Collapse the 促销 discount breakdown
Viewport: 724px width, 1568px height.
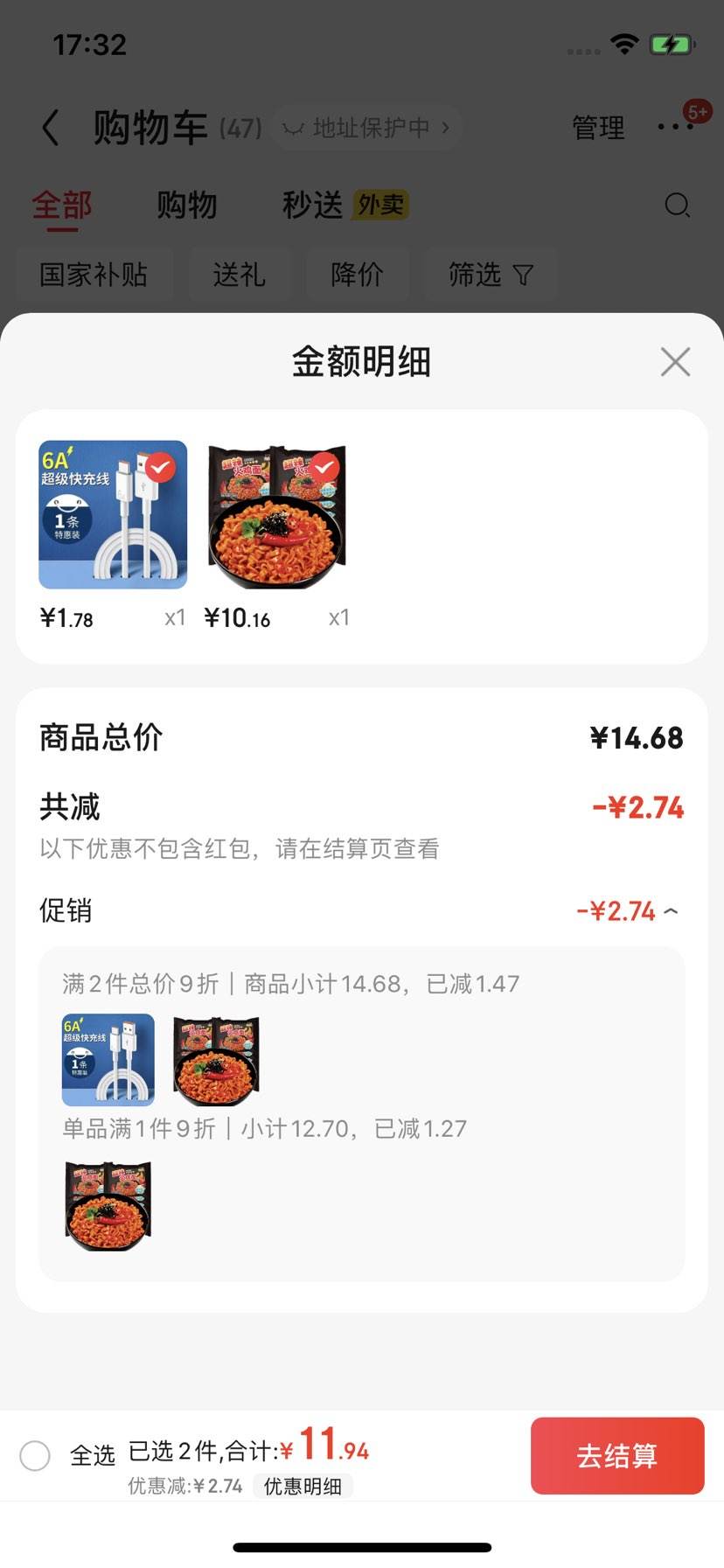click(x=671, y=911)
